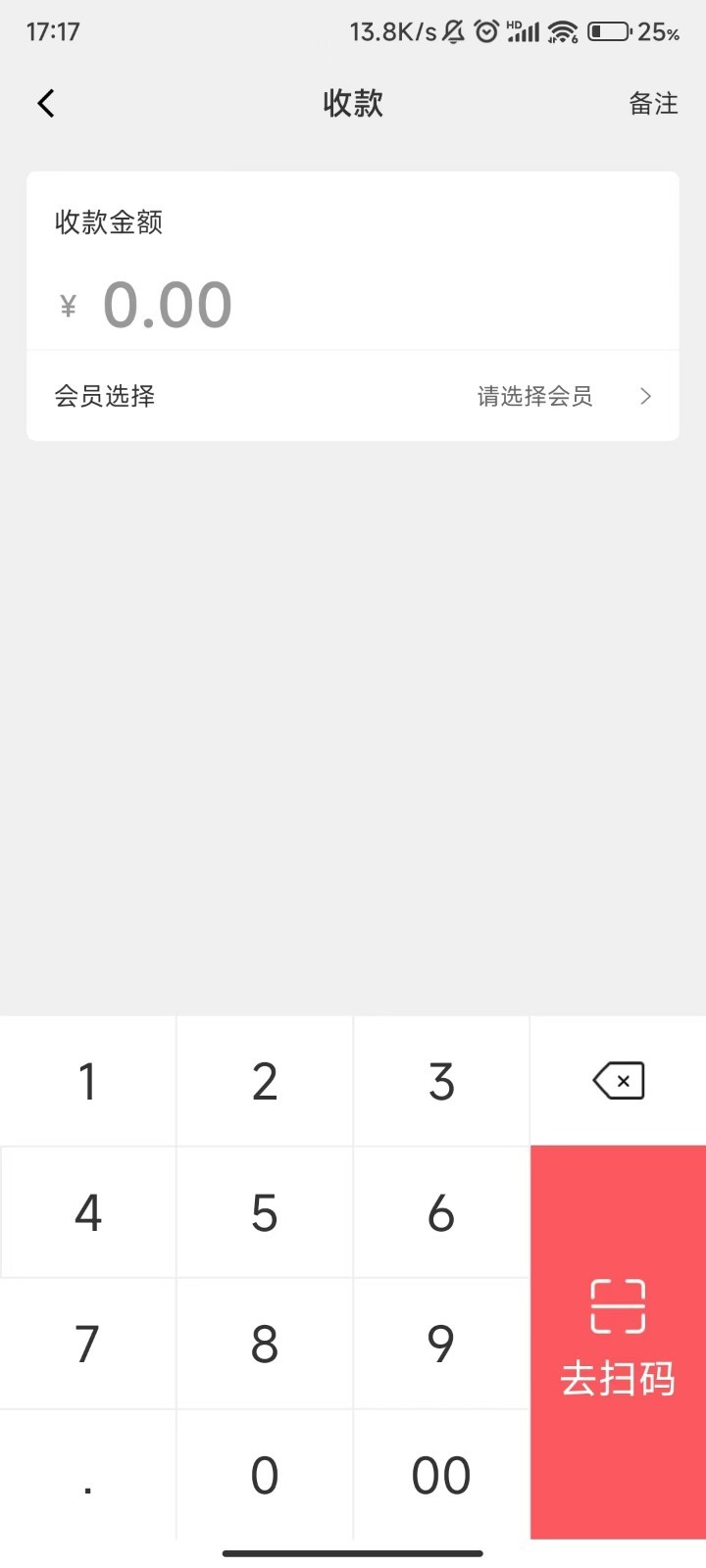The image size is (706, 1568).
Task: Go back using the top-left arrow
Action: (46, 103)
